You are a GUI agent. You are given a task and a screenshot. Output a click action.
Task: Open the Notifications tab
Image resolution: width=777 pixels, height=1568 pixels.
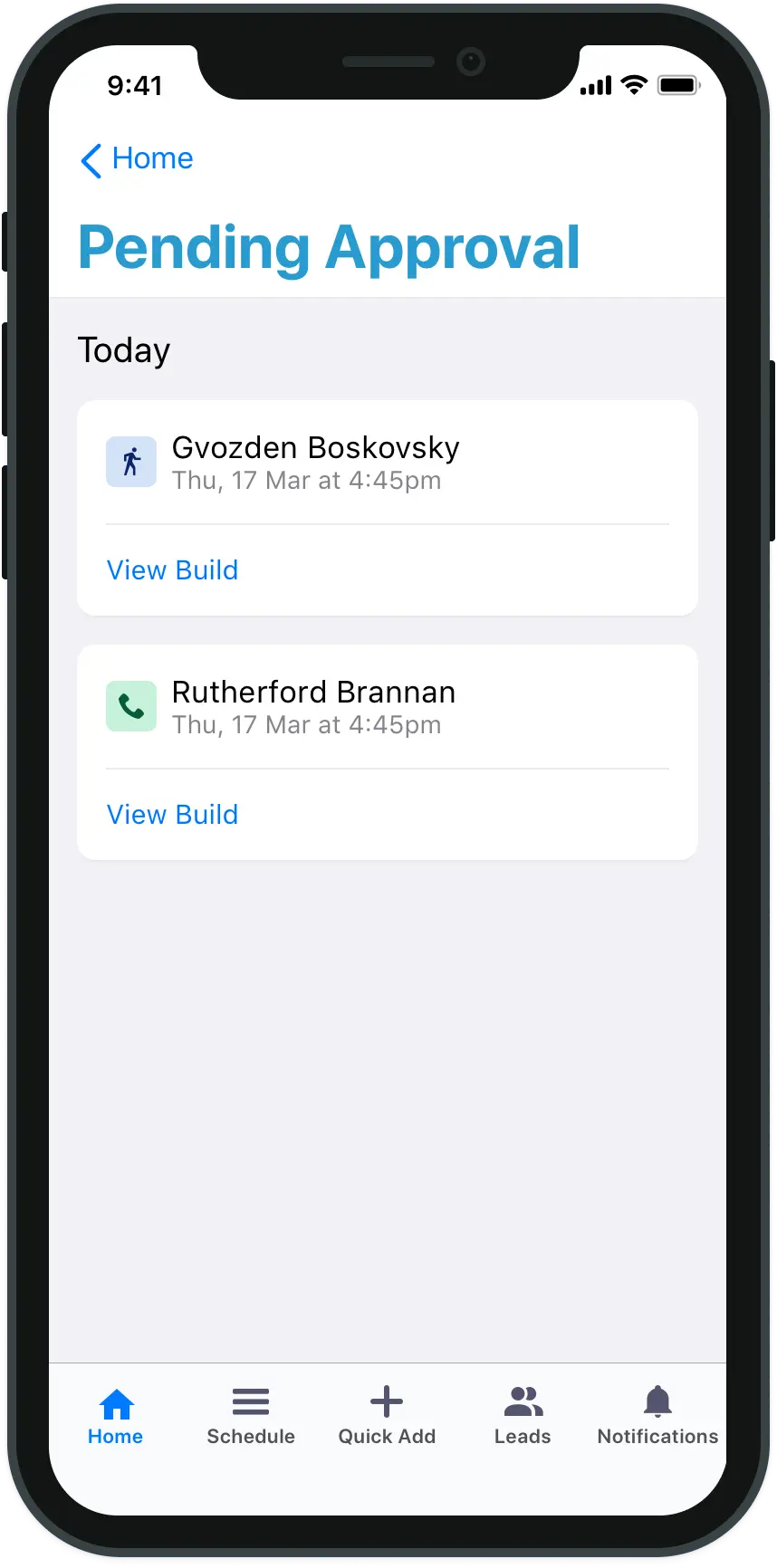(x=657, y=1417)
